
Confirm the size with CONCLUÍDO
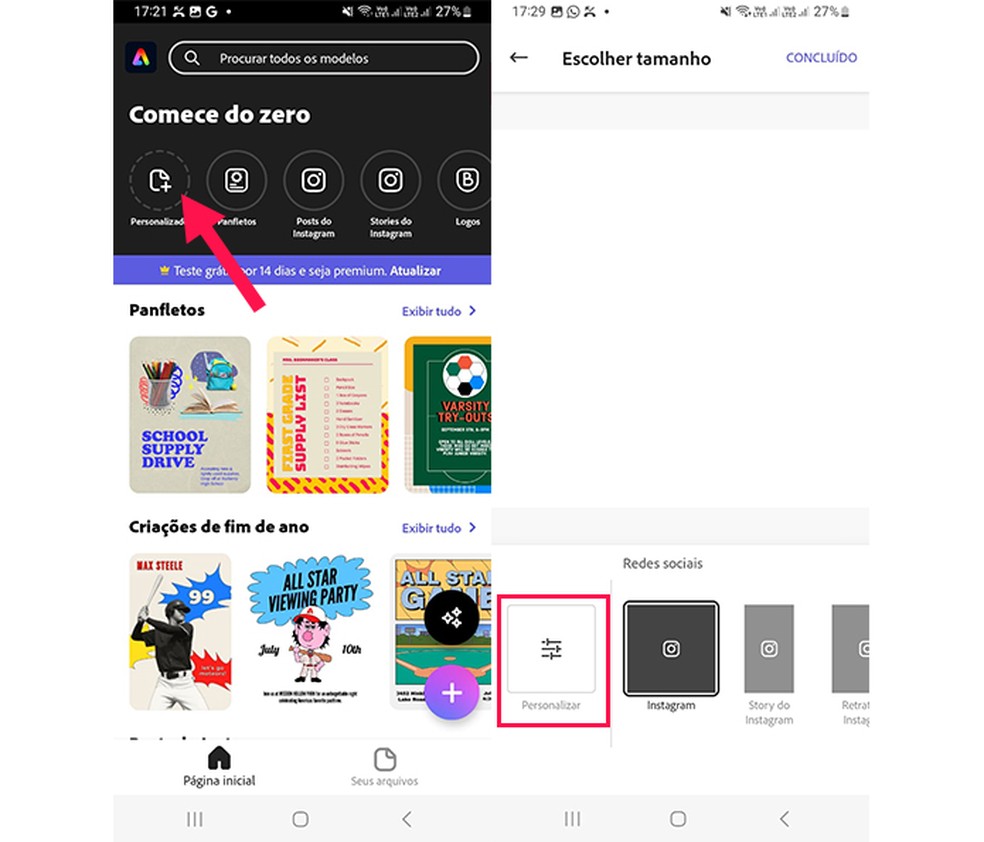point(821,58)
